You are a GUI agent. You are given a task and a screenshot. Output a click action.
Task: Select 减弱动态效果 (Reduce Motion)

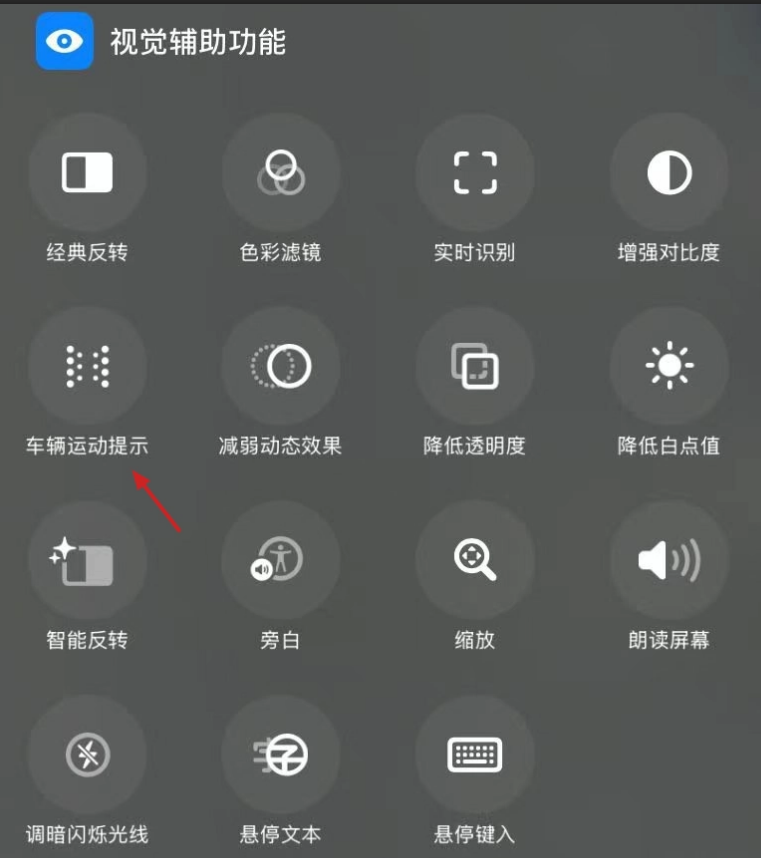point(281,367)
